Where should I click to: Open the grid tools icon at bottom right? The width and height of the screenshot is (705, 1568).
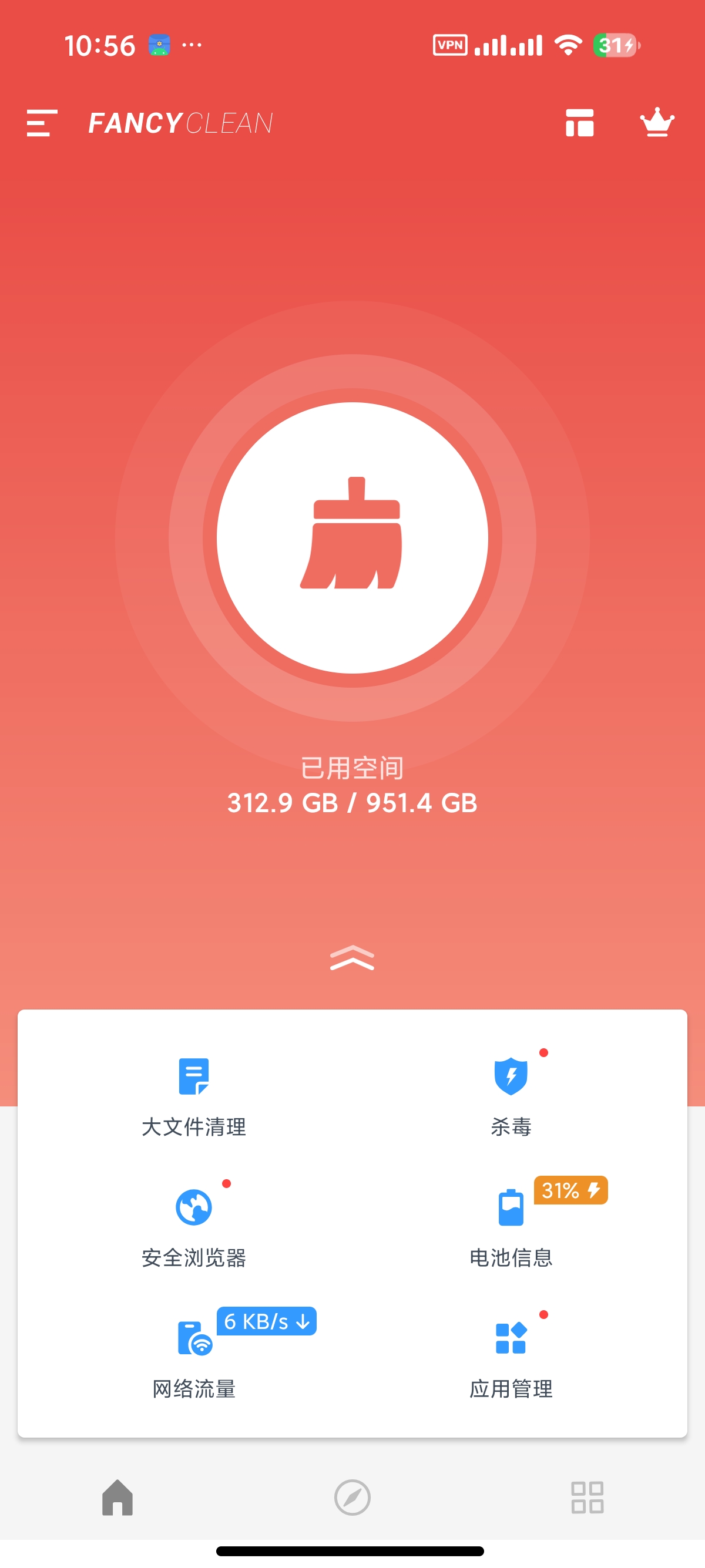click(586, 1499)
